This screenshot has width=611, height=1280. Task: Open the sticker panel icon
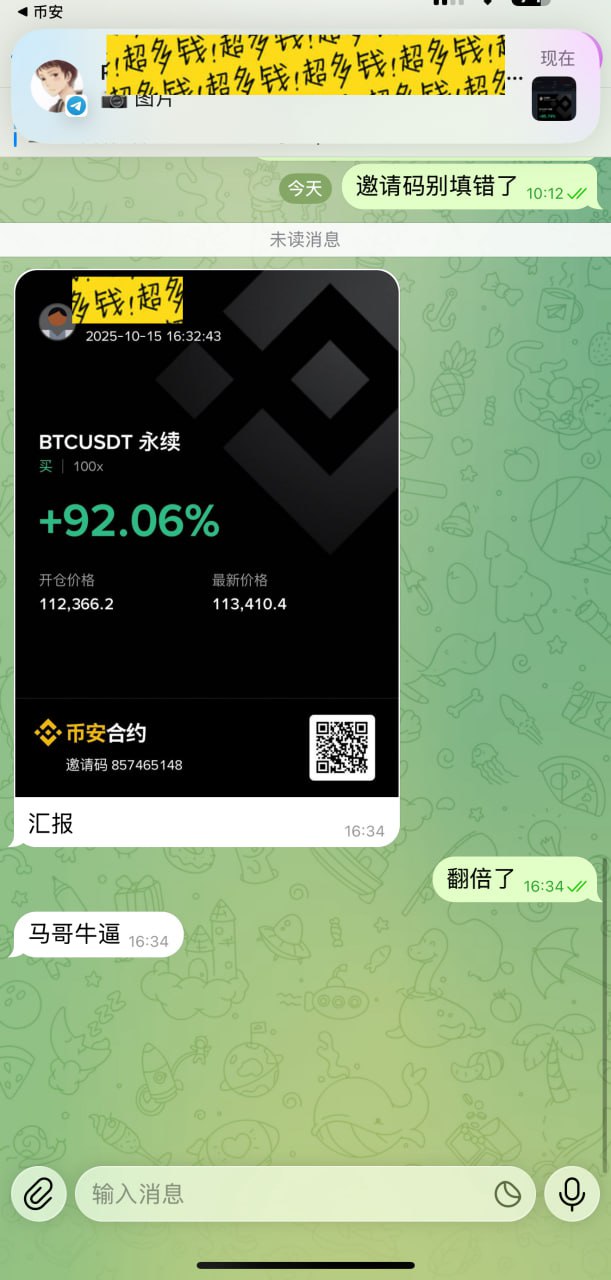pyautogui.click(x=508, y=1194)
